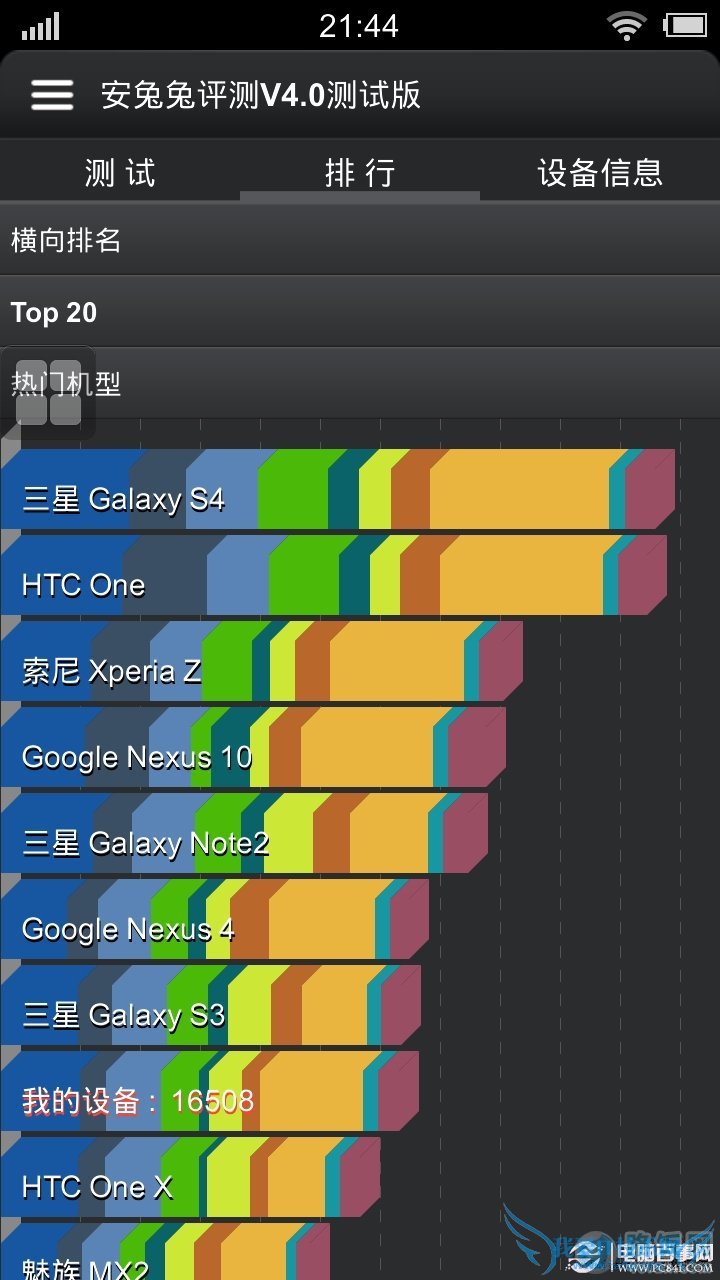Tap the signal strength bars icon
720x1280 pixels.
point(38,26)
